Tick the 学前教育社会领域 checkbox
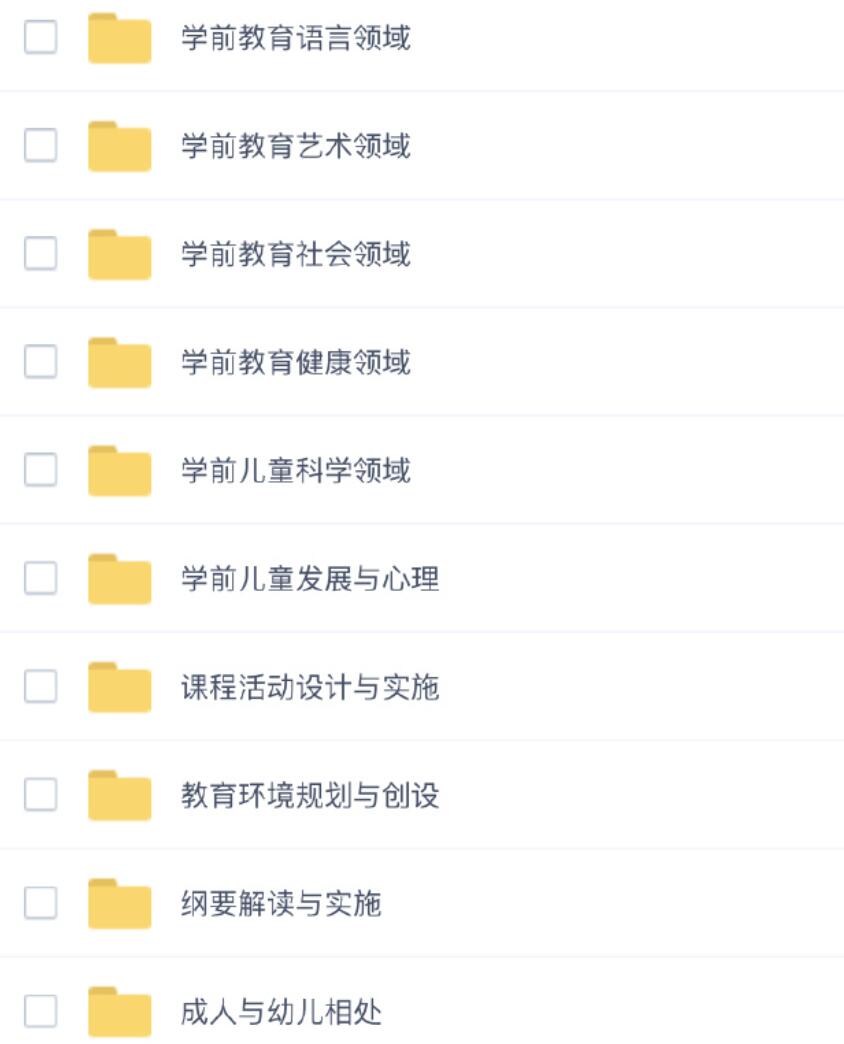Viewport: 844px width, 1044px height. coord(40,254)
